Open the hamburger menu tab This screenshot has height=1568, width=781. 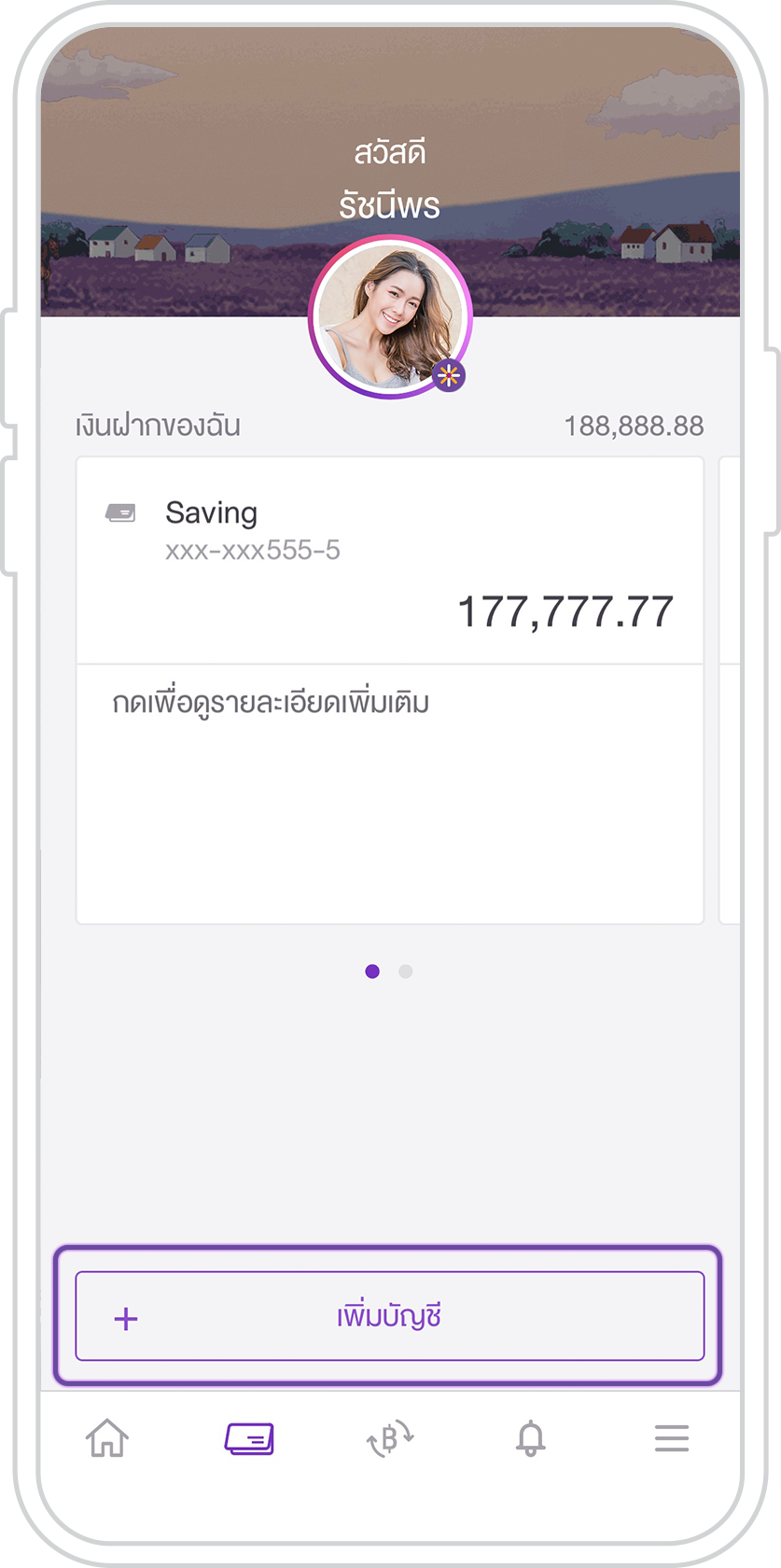[x=672, y=1438]
